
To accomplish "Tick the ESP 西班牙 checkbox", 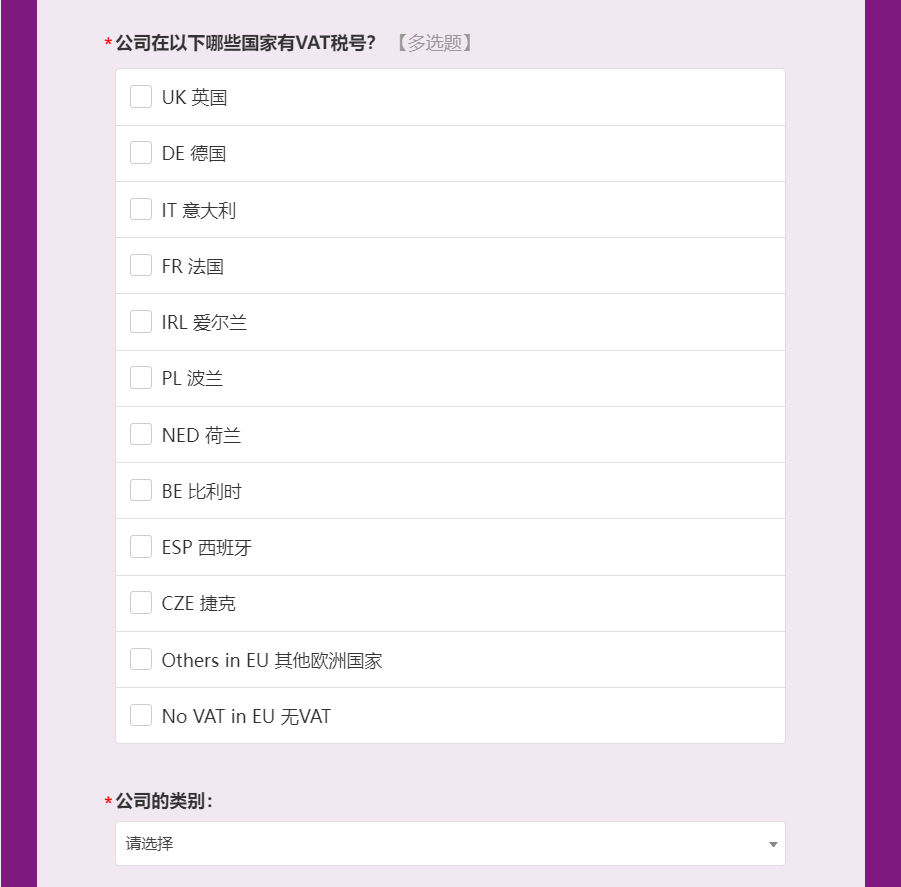I will pyautogui.click(x=141, y=547).
